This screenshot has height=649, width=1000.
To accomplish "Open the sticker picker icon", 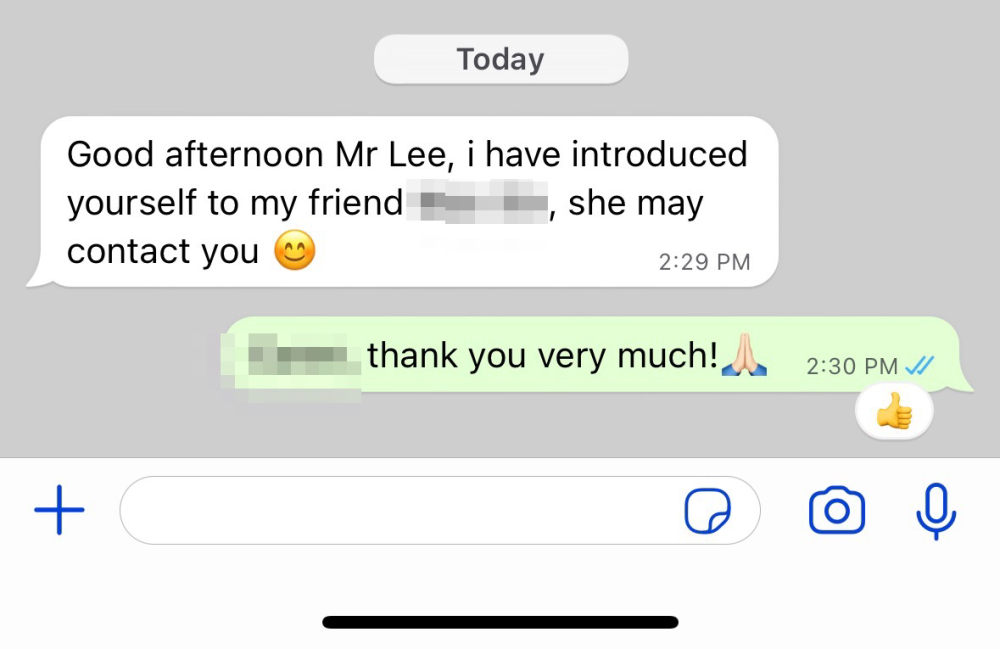I will (x=707, y=511).
